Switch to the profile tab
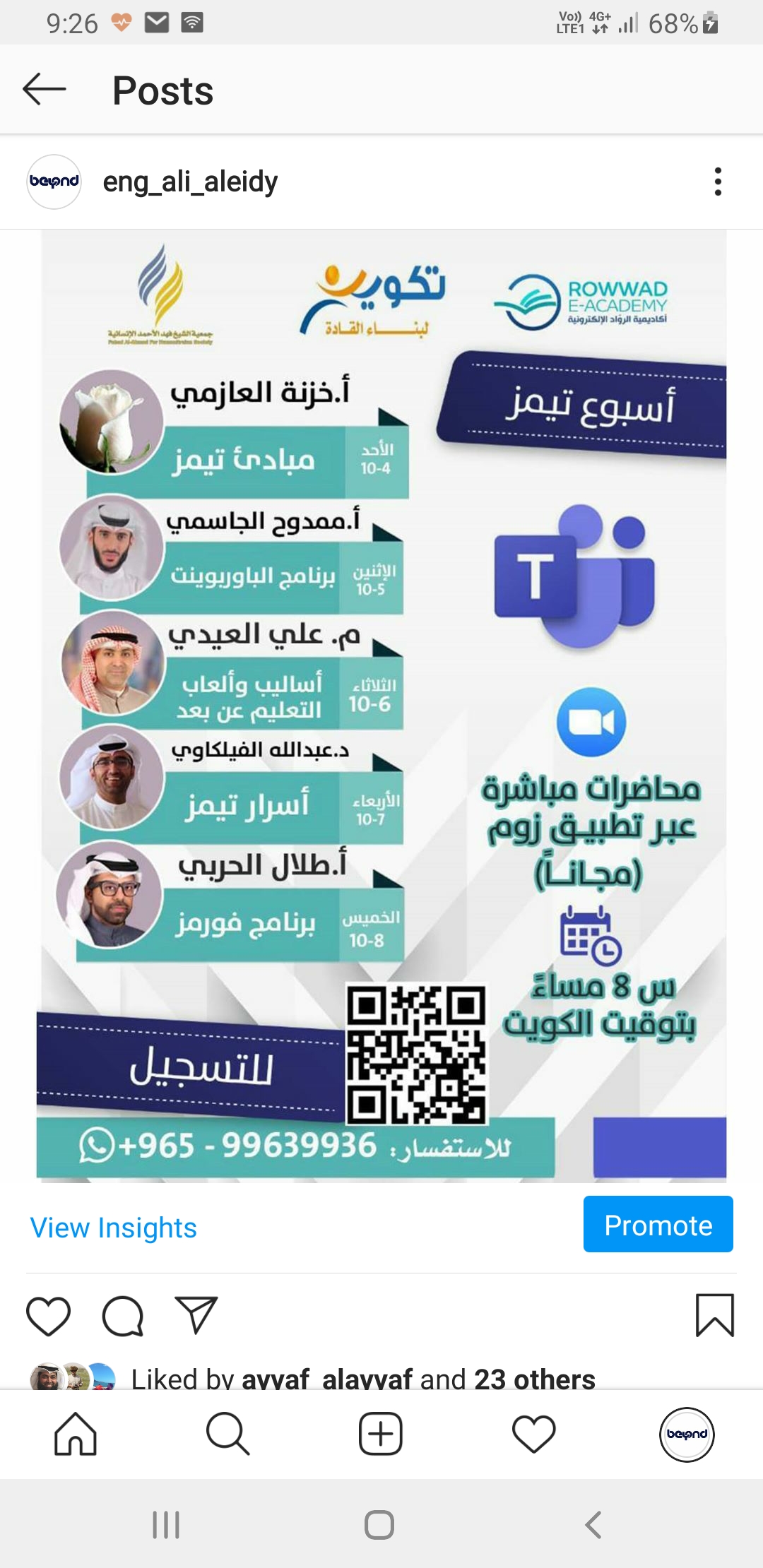The image size is (763, 1568). pos(687,1435)
